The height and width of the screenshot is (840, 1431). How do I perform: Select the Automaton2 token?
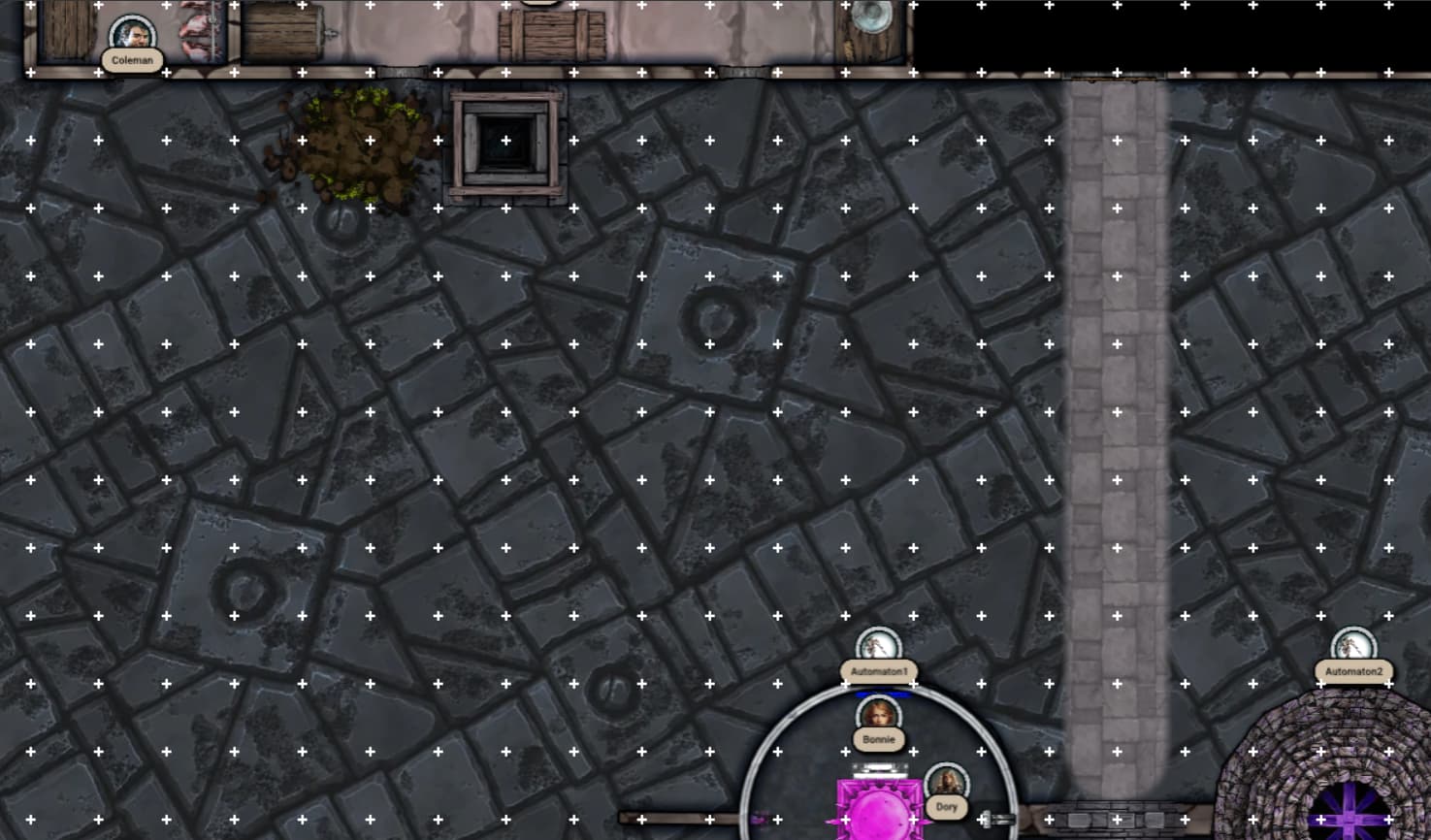click(1353, 646)
